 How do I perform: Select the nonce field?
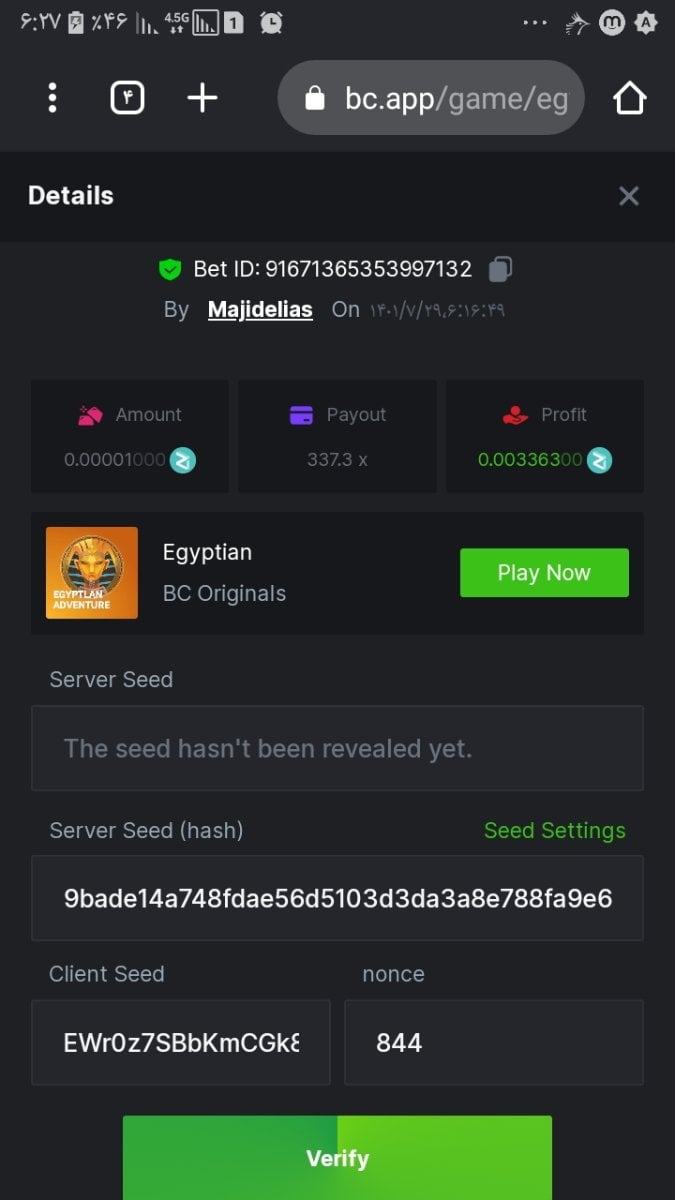[x=493, y=1043]
